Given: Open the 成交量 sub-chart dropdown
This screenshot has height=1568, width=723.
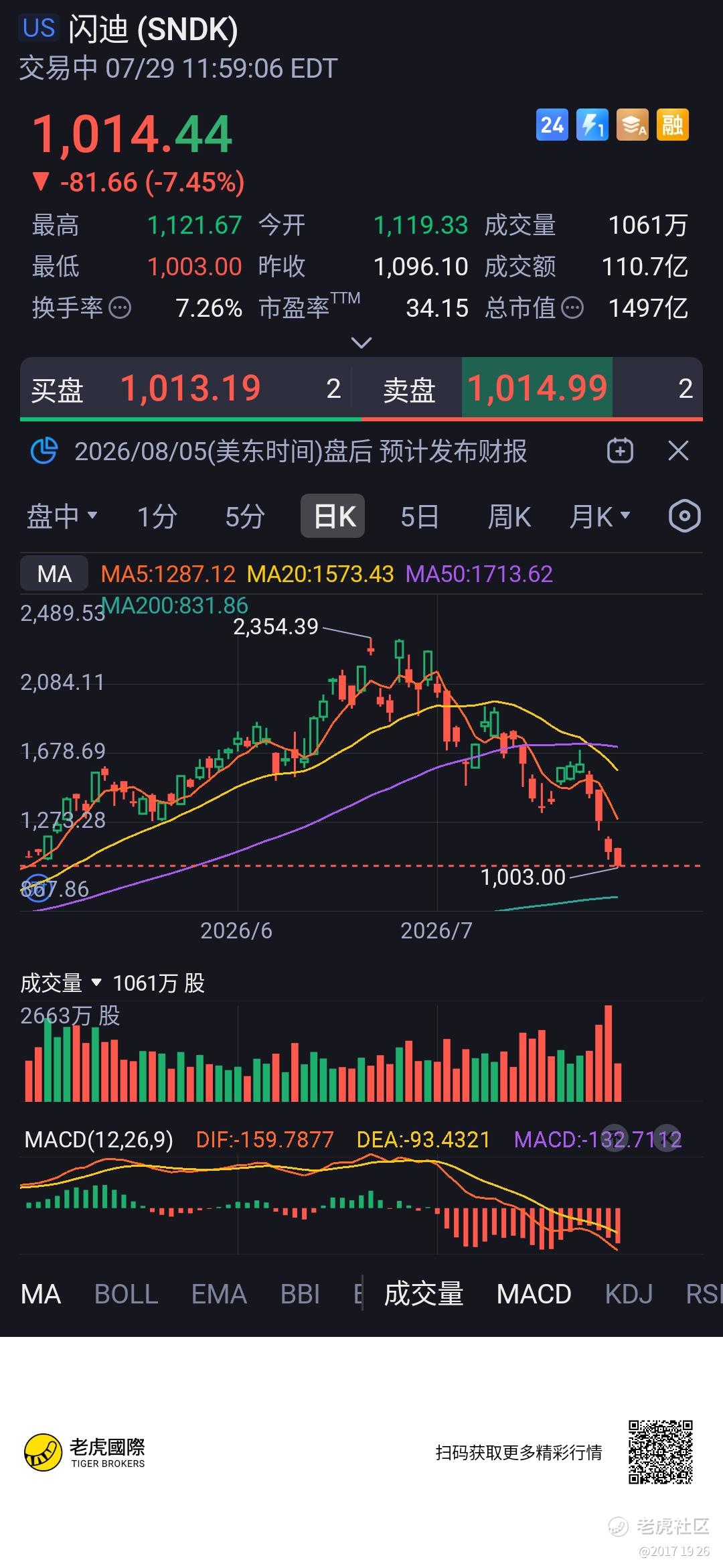Looking at the screenshot, I should pyautogui.click(x=61, y=983).
